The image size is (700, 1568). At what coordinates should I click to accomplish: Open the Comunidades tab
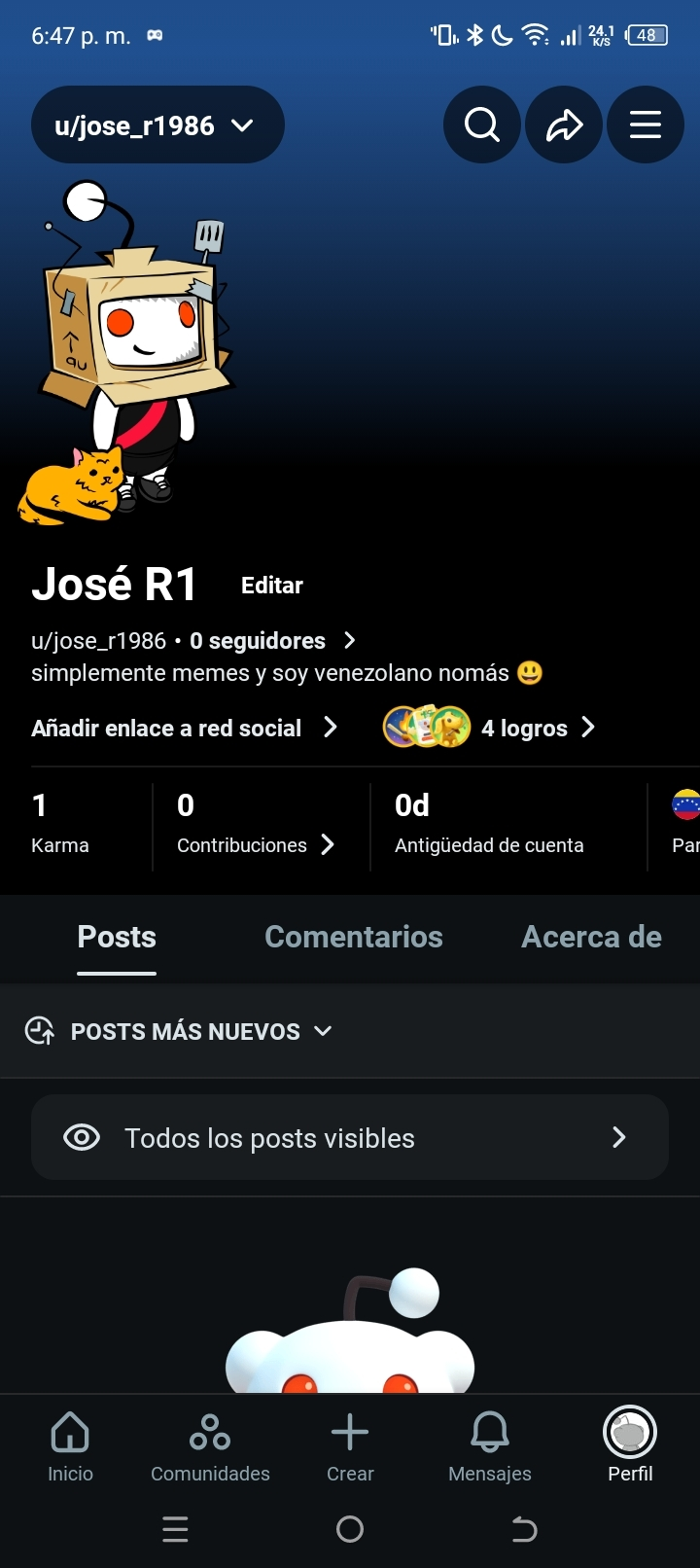tap(210, 1446)
